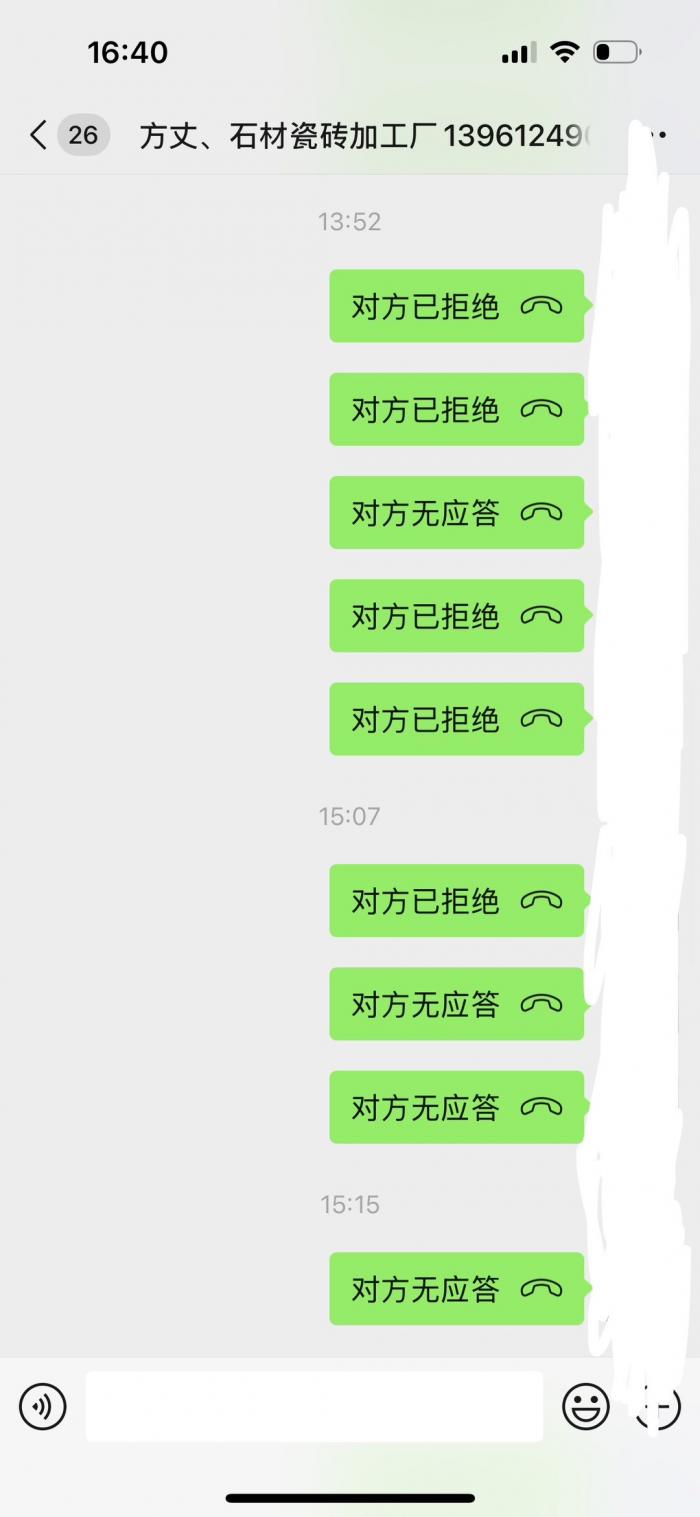The width and height of the screenshot is (700, 1517).
Task: Focus the message text field
Action: point(314,1406)
